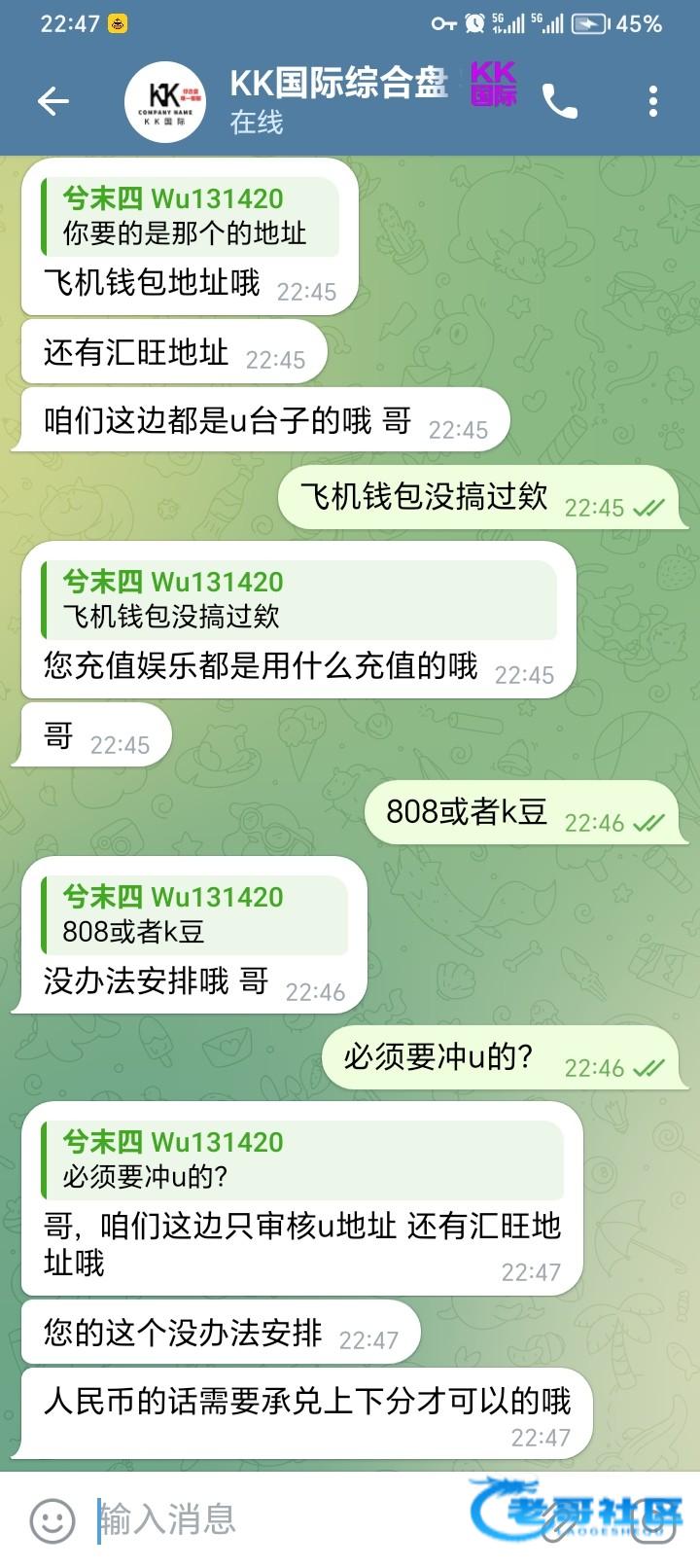
Task: Go back to the chat list
Action: point(52,101)
